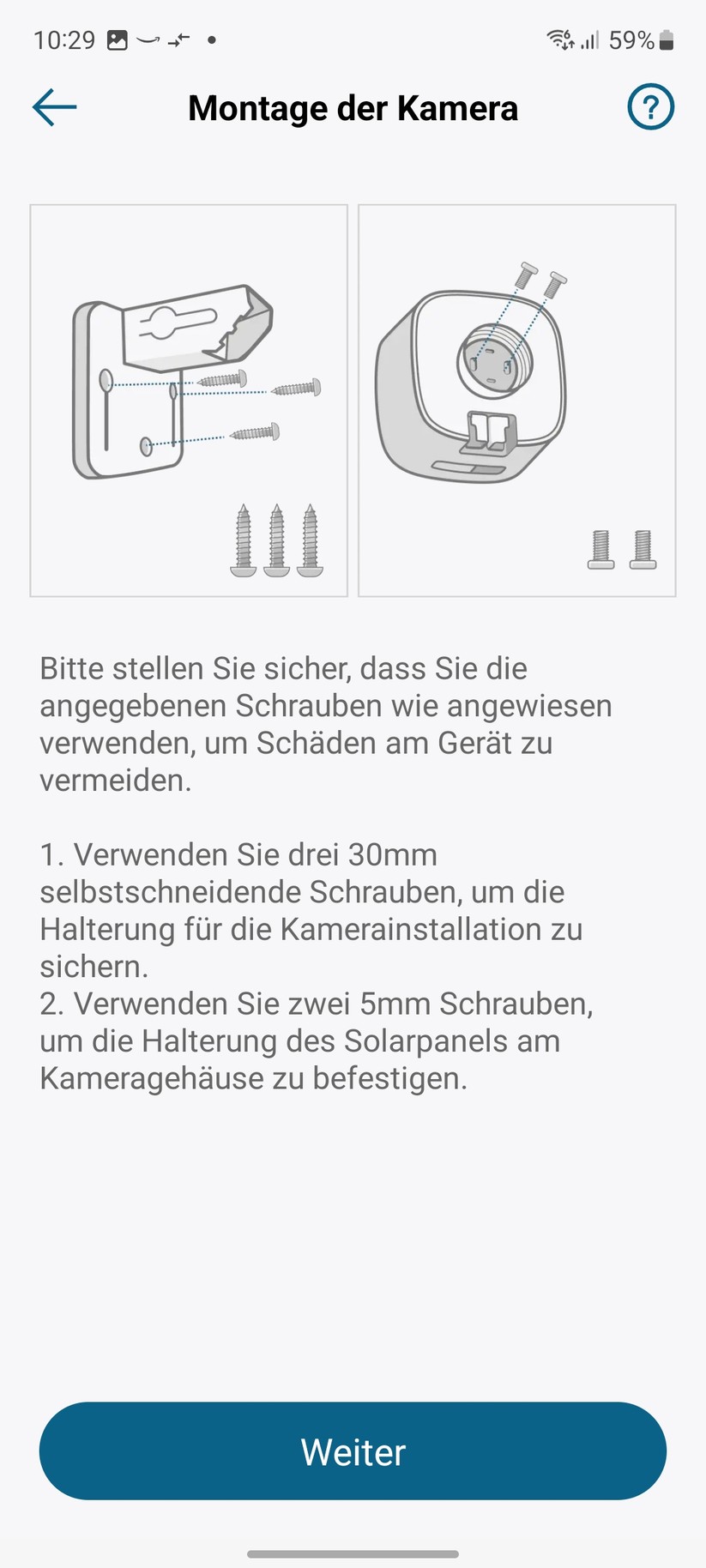Screen dimensions: 706x1568
Task: Tap the Montage der Kamera title
Action: (x=353, y=108)
